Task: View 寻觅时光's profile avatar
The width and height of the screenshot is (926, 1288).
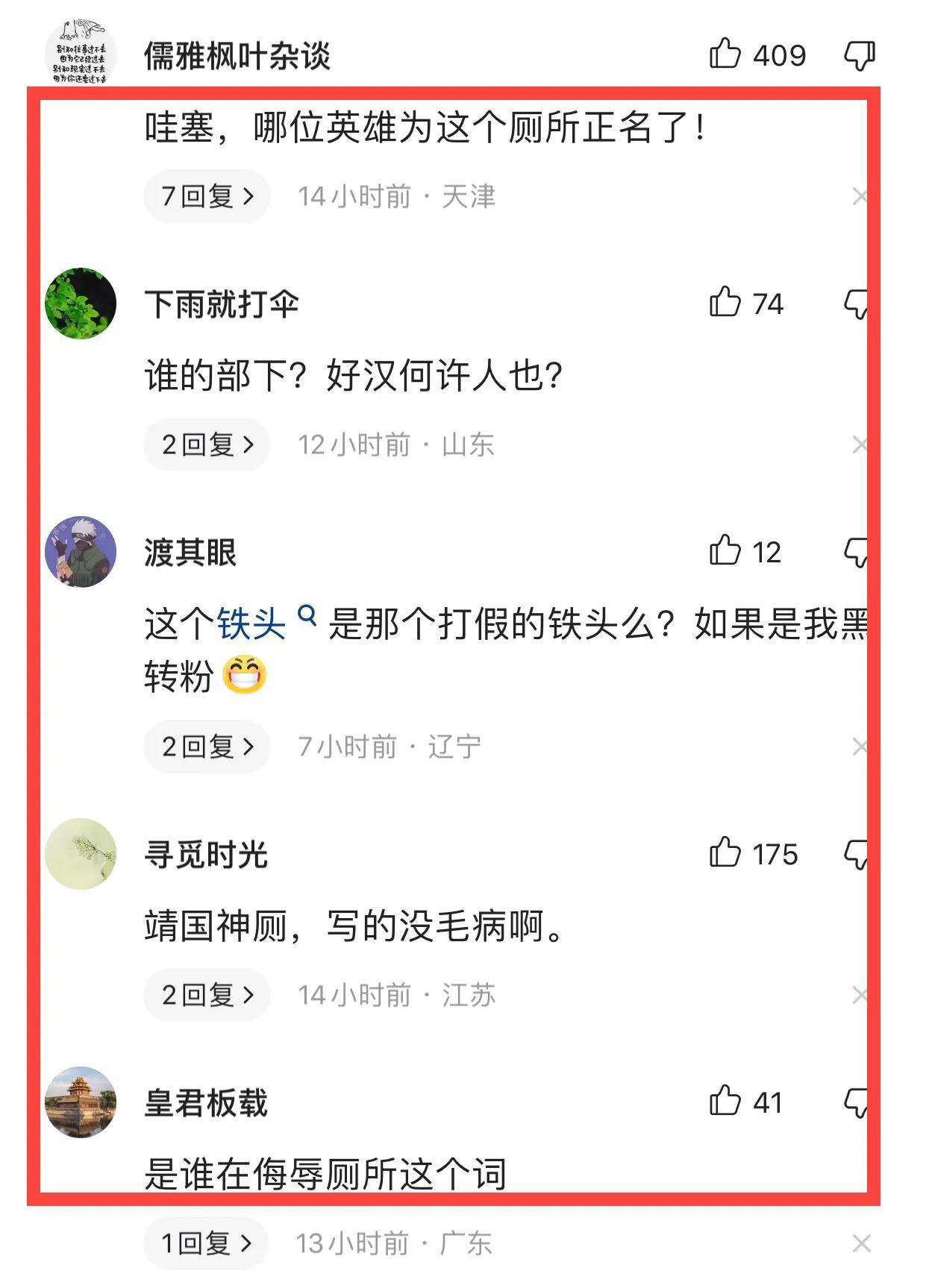Action: (81, 854)
